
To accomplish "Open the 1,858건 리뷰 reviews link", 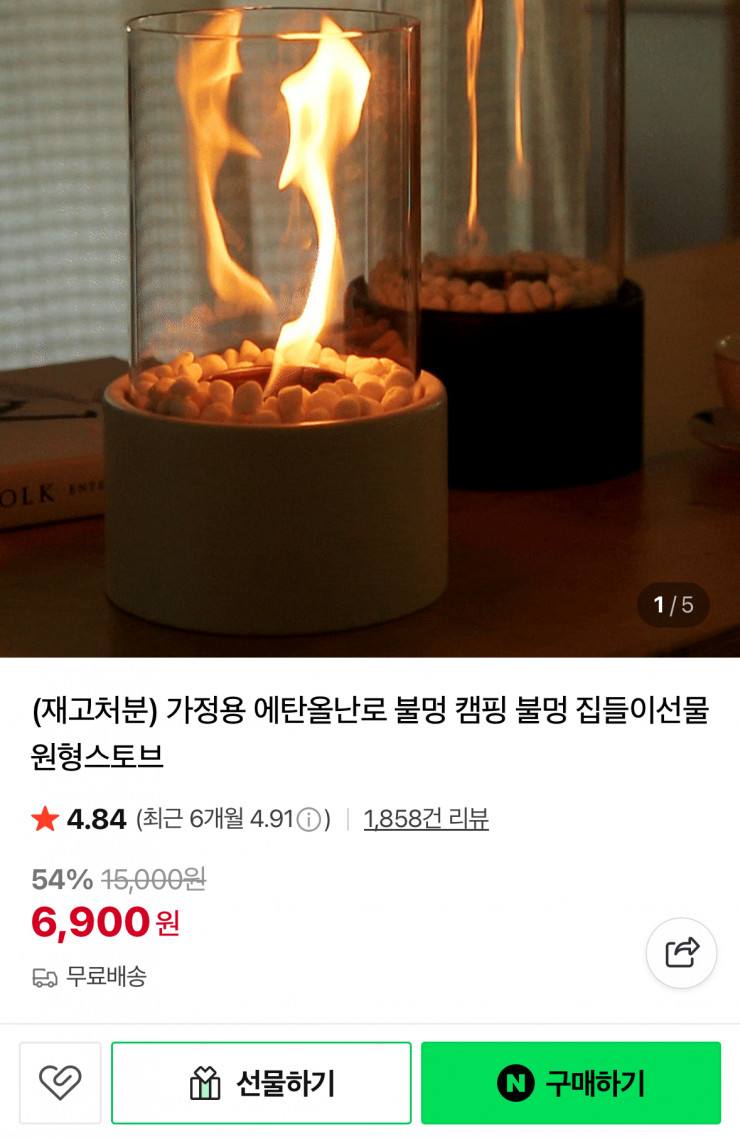I will pos(428,818).
